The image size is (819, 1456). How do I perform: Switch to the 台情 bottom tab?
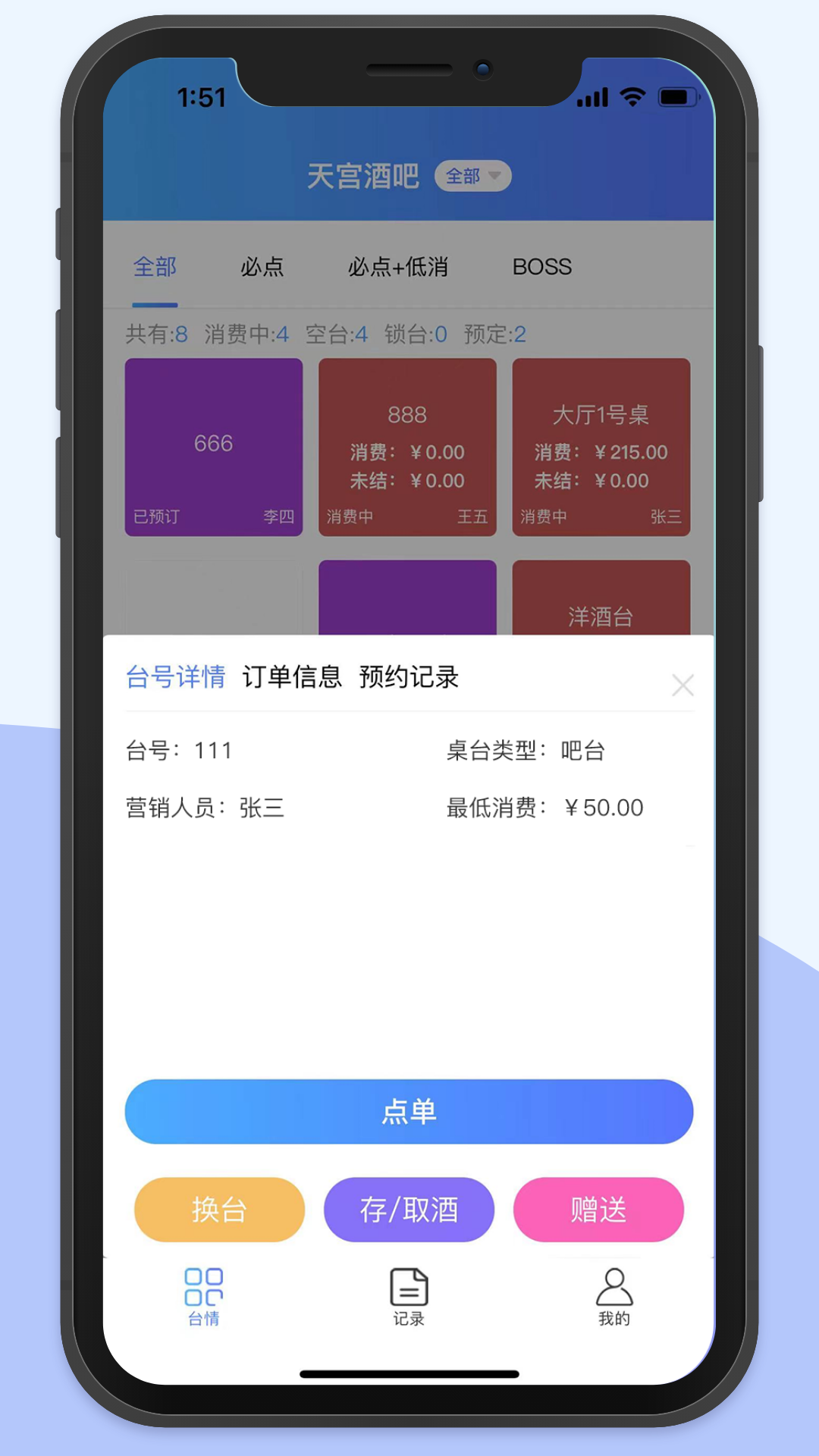coord(203,1297)
